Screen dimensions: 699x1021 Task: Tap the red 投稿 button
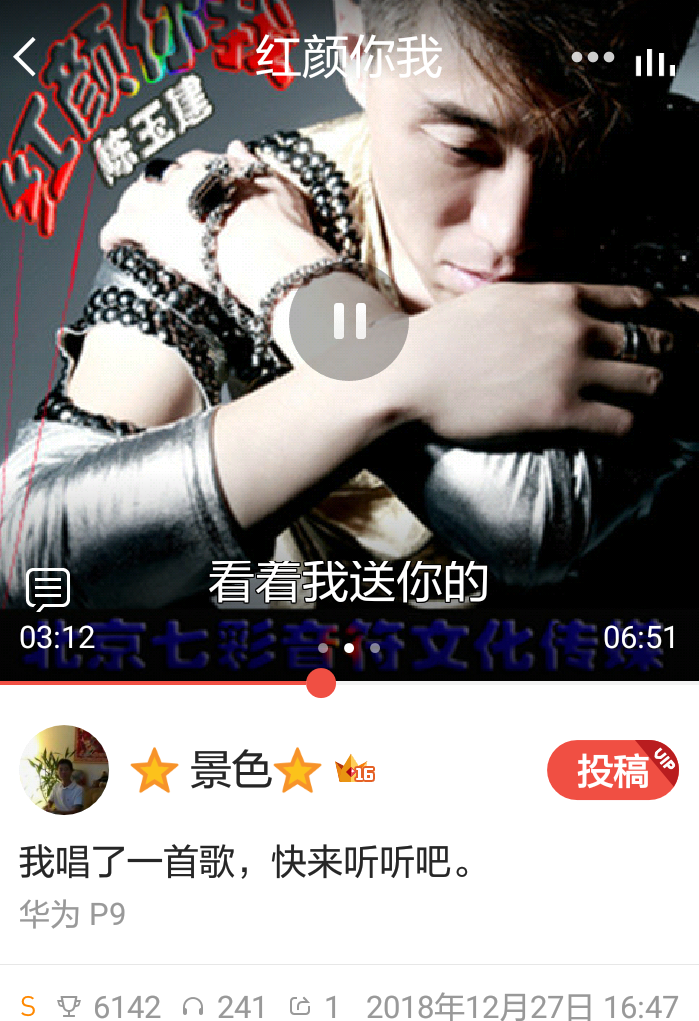tap(612, 771)
